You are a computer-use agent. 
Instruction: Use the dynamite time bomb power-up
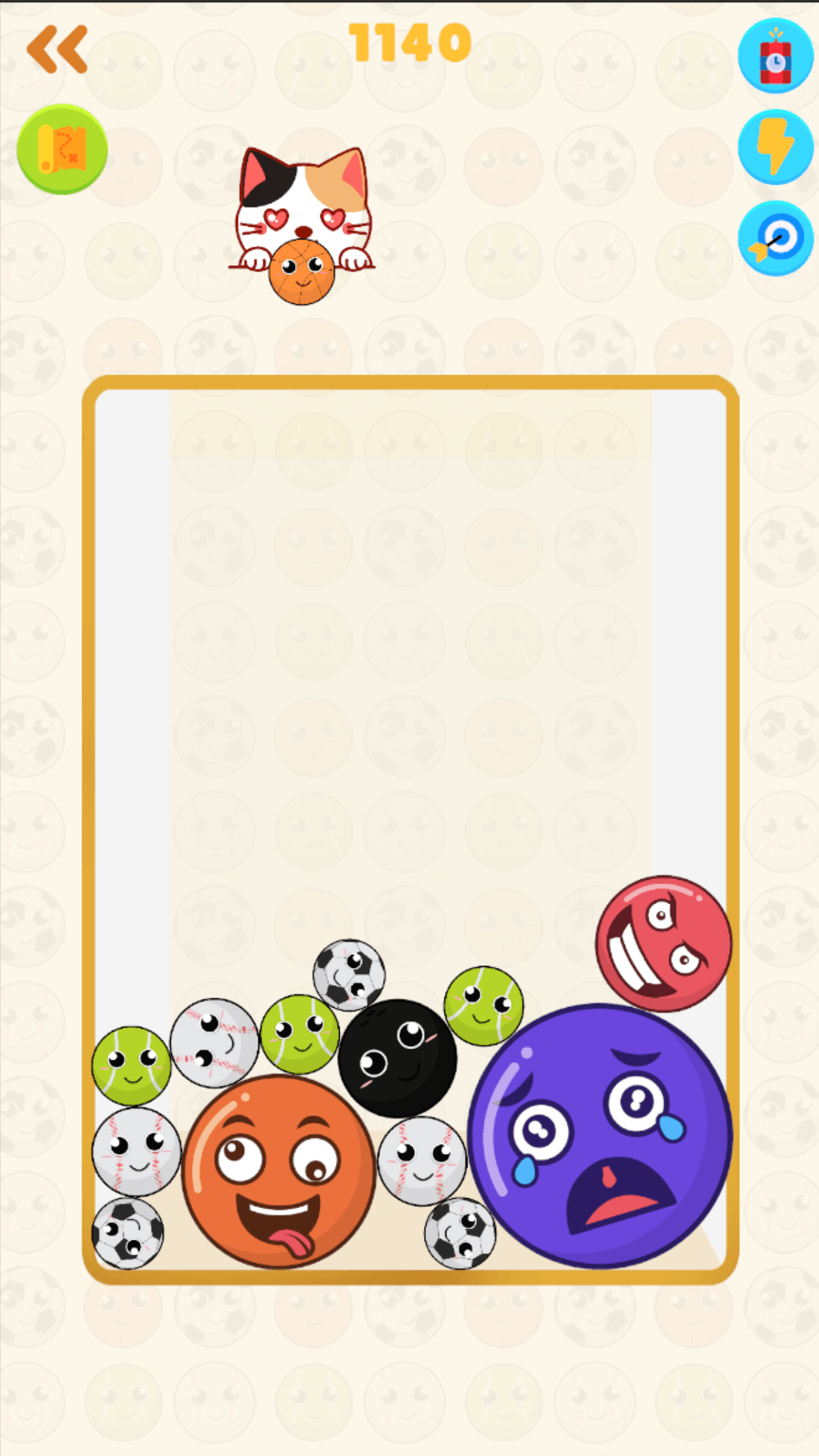(775, 57)
